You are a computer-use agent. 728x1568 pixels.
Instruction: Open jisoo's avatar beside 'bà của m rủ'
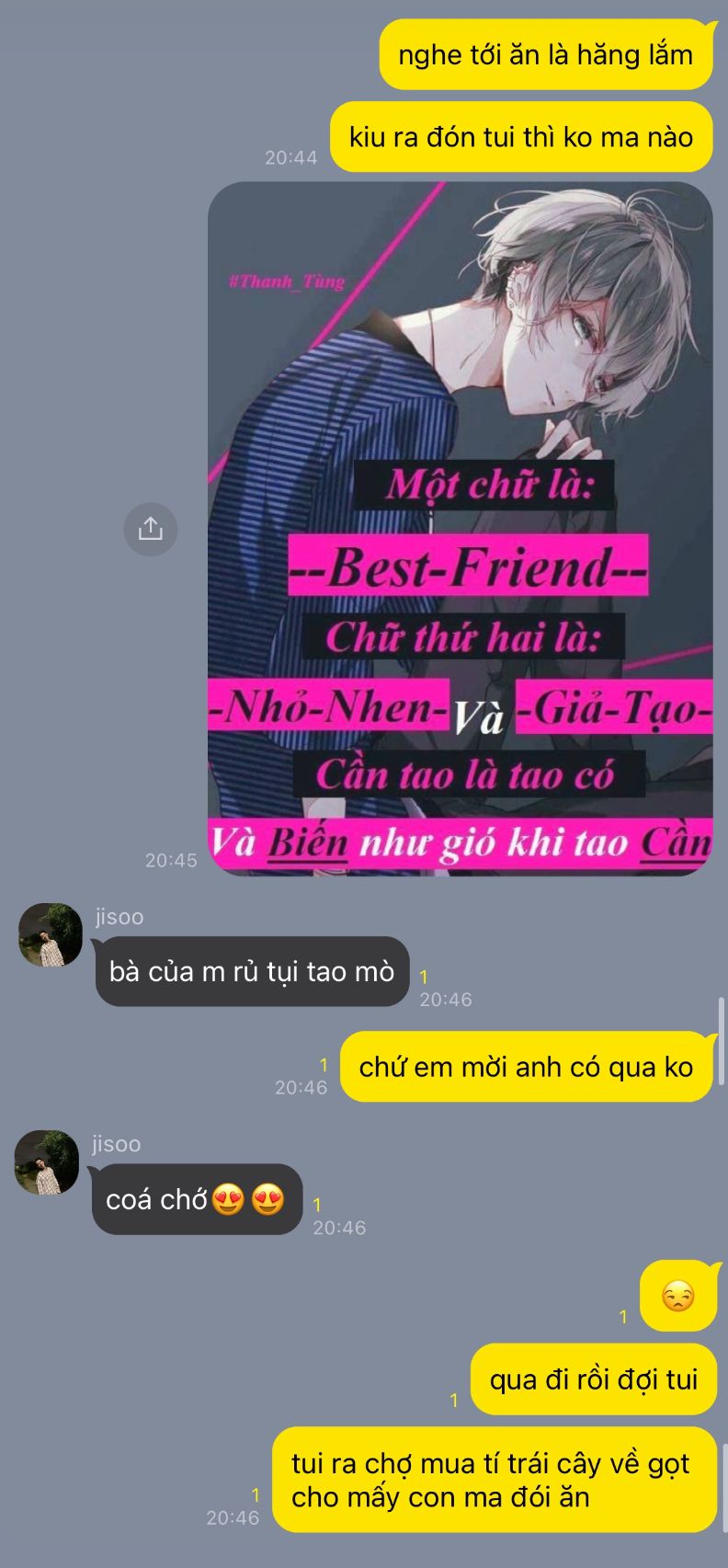tap(51, 934)
